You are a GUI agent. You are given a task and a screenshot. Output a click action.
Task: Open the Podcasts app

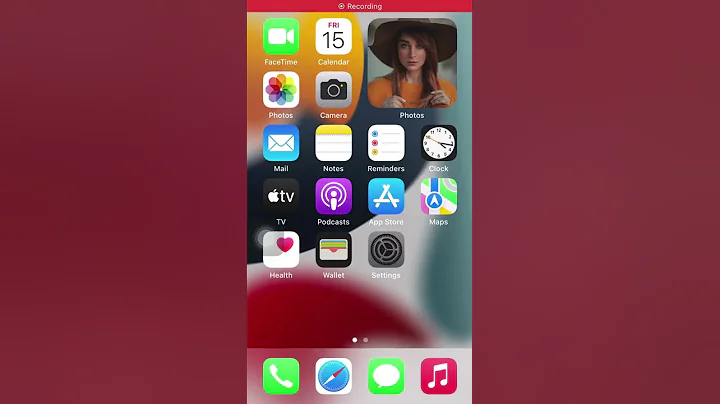(x=333, y=196)
